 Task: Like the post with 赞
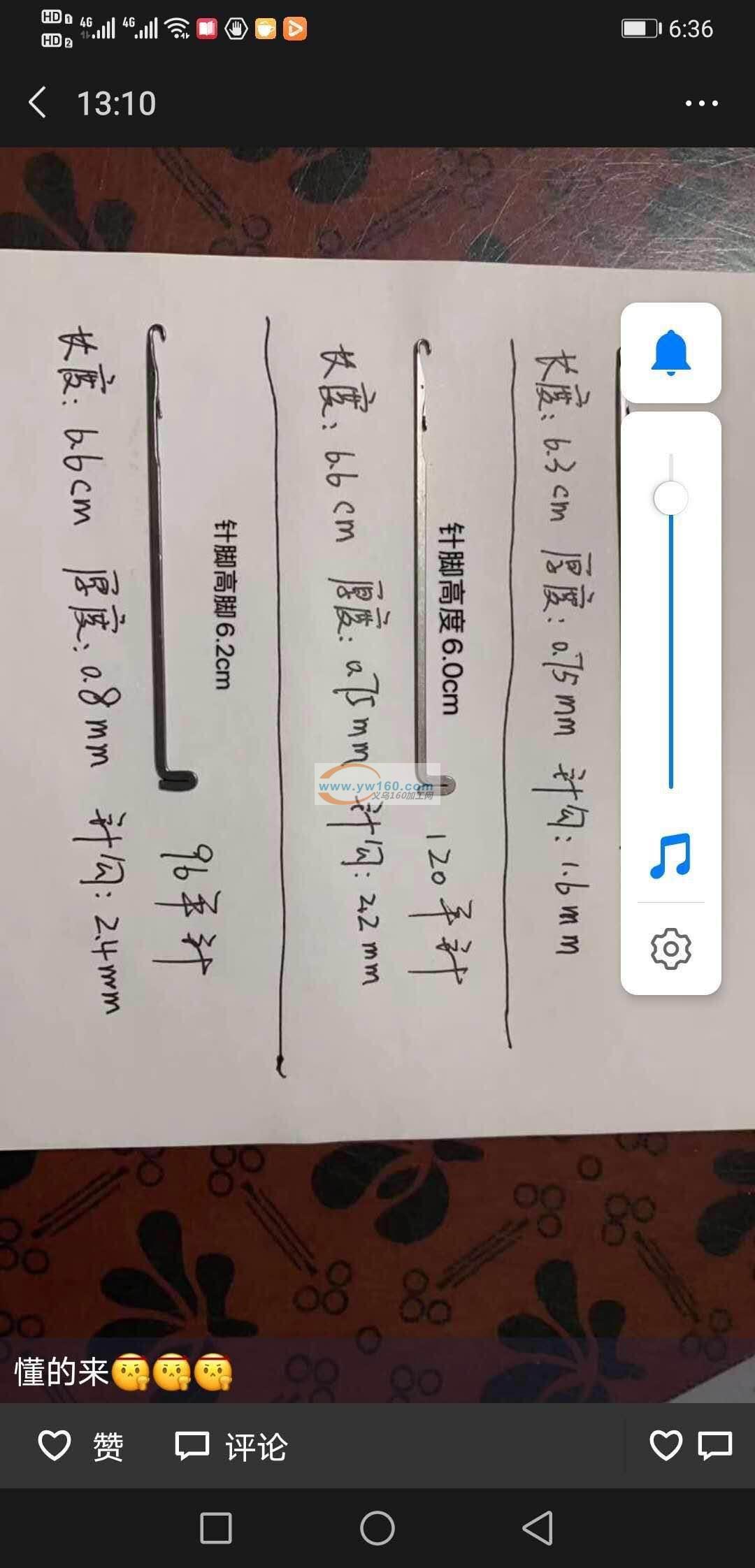point(80,1446)
